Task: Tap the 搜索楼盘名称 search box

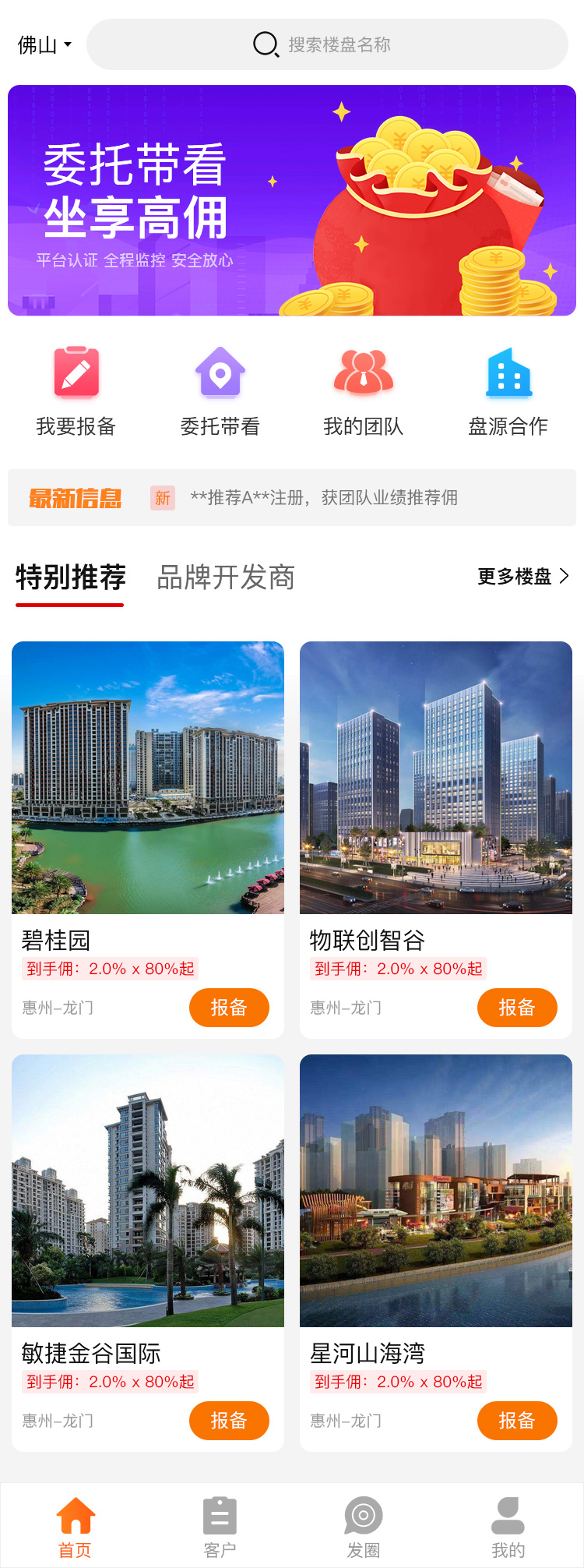Action: coord(327,44)
